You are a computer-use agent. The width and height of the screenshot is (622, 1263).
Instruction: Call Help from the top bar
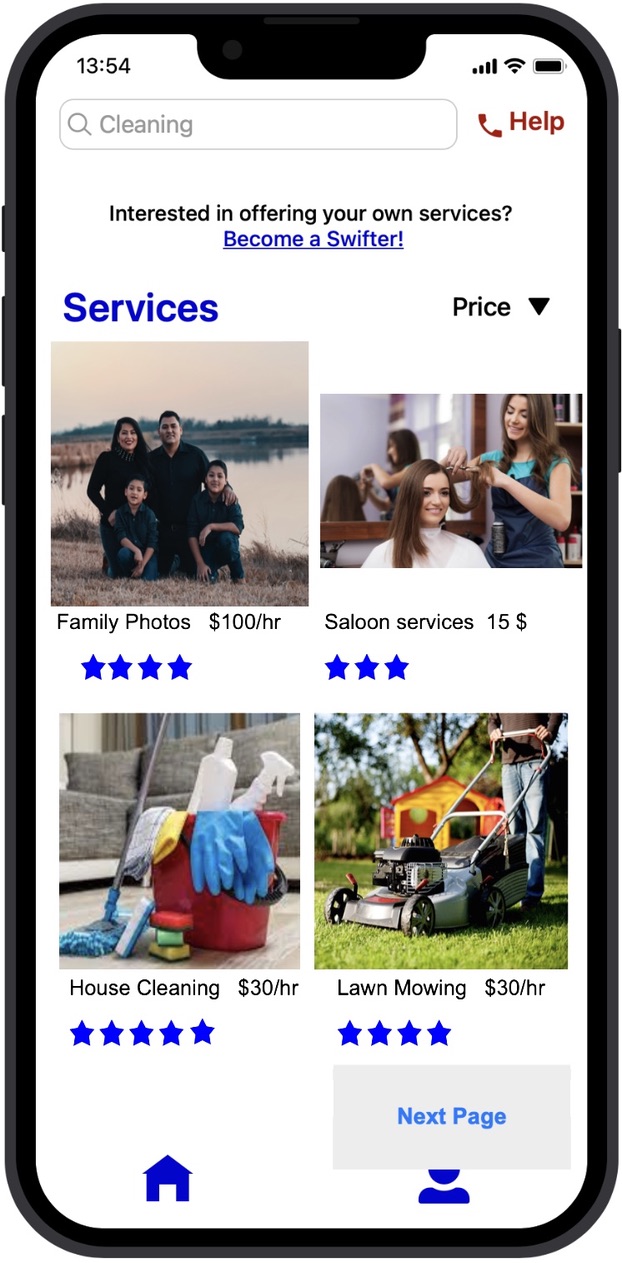click(521, 123)
